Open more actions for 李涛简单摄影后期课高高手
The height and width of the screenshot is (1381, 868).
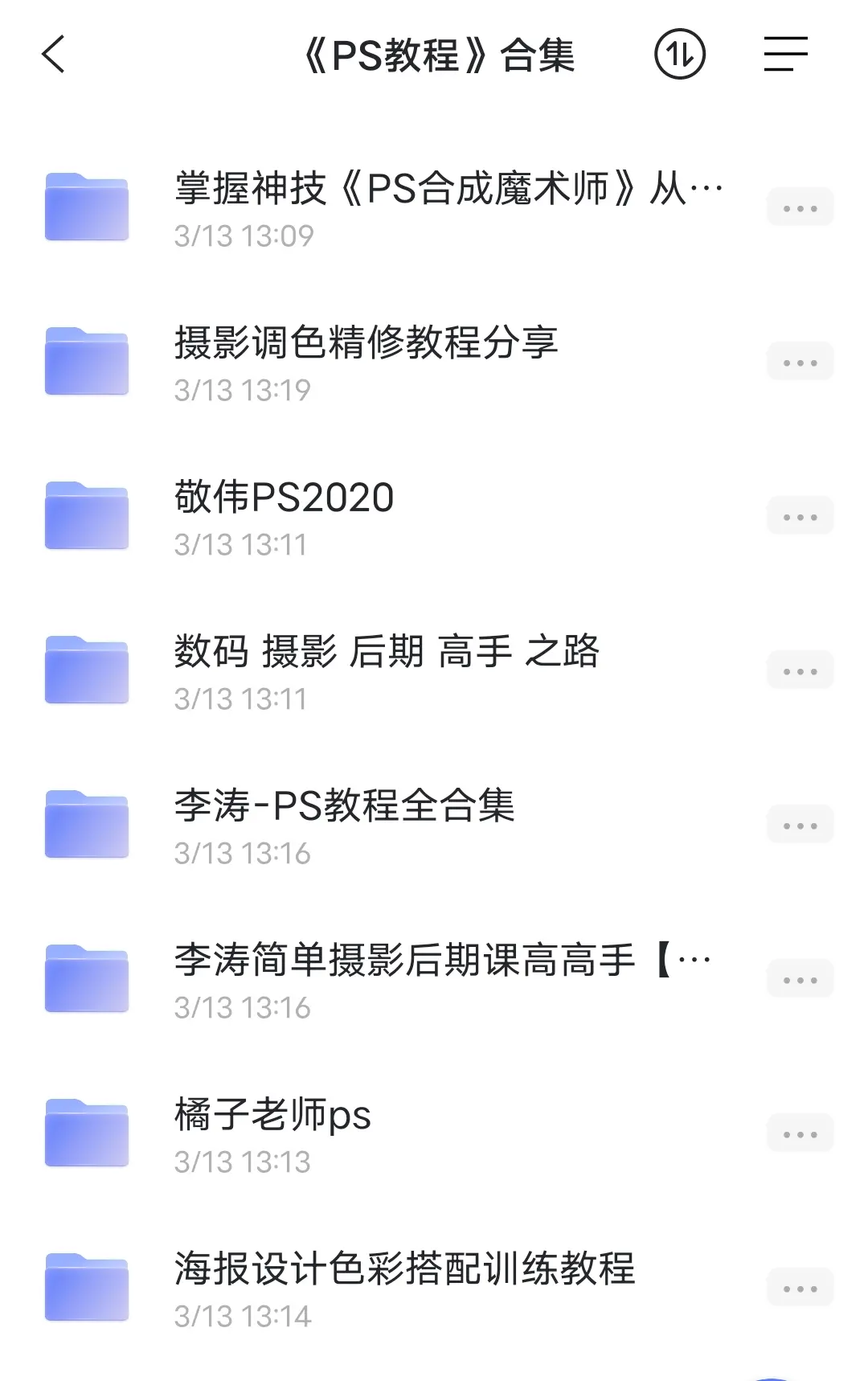(800, 980)
